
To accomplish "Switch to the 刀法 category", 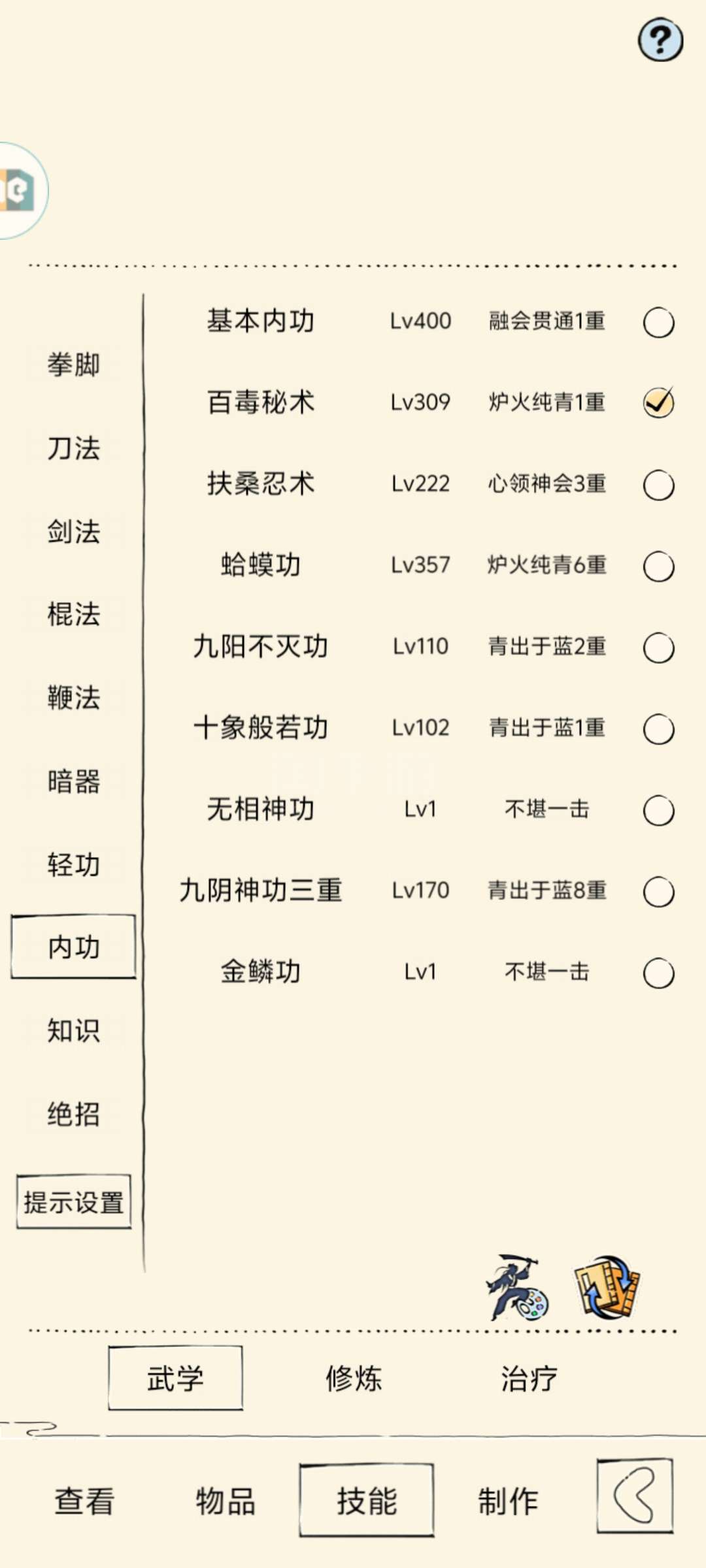I will click(x=73, y=448).
